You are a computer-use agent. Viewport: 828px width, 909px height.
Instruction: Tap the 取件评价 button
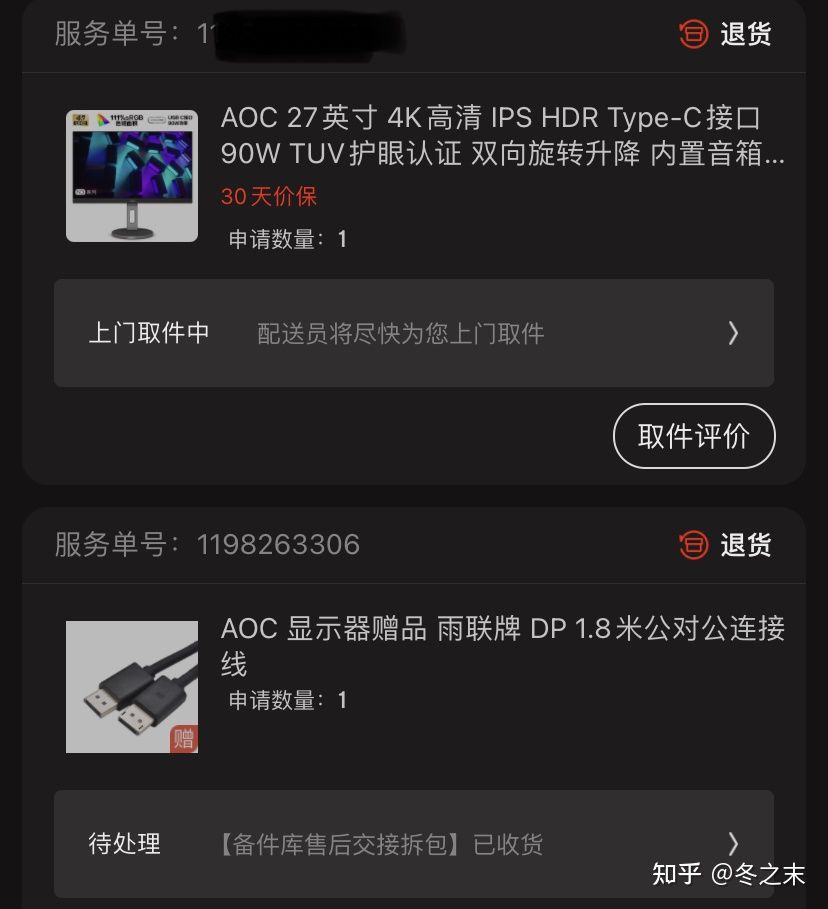click(x=694, y=436)
